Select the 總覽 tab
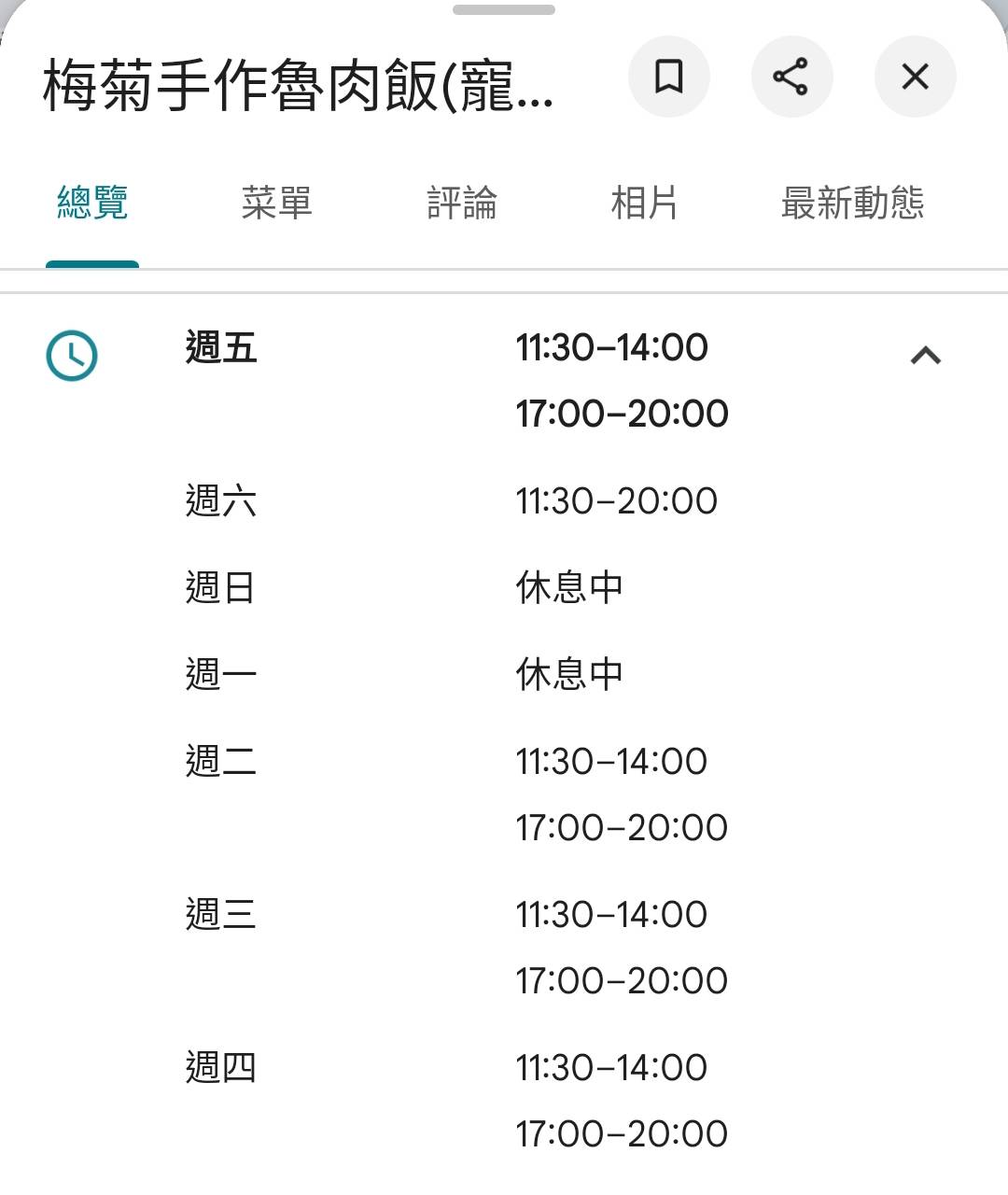The image size is (1008, 1195). point(92,199)
